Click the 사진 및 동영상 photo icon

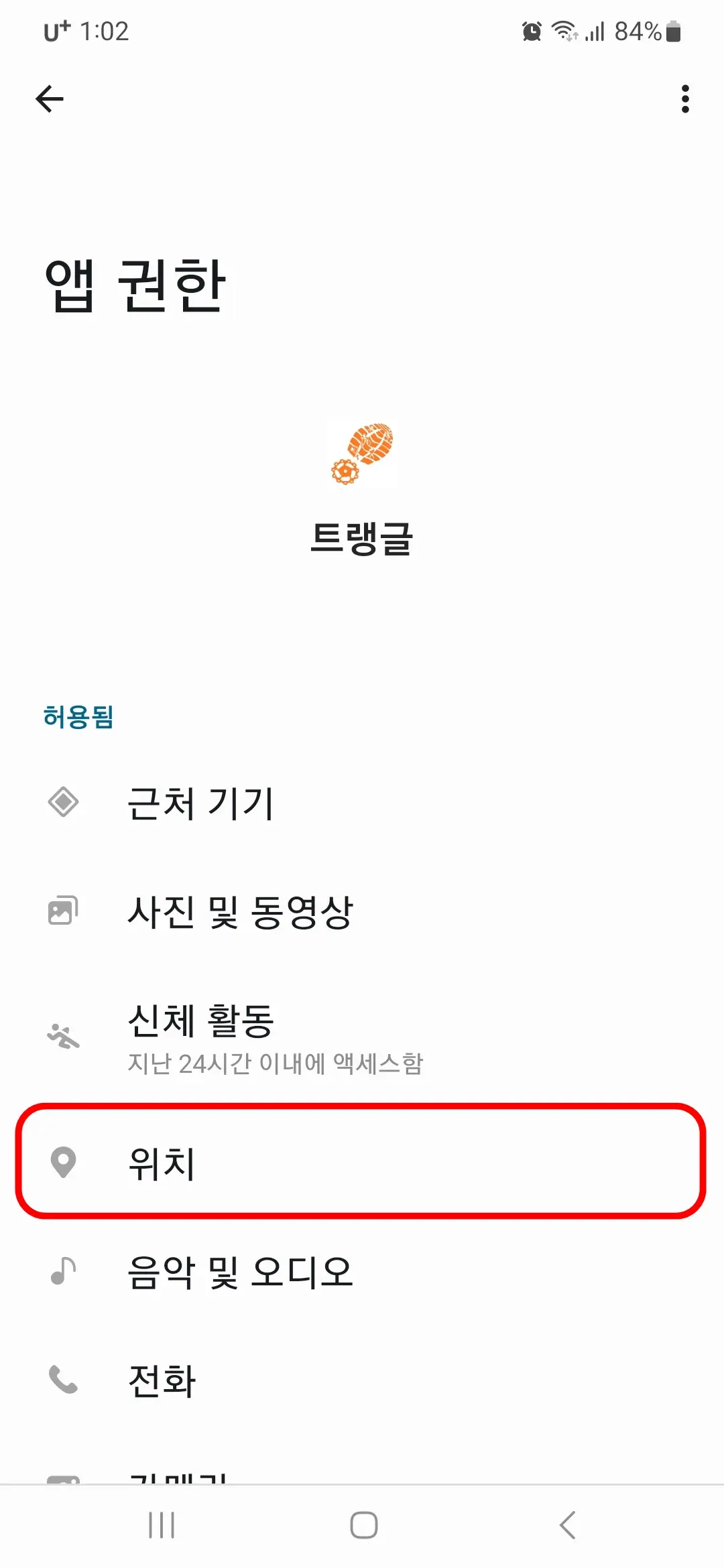62,910
